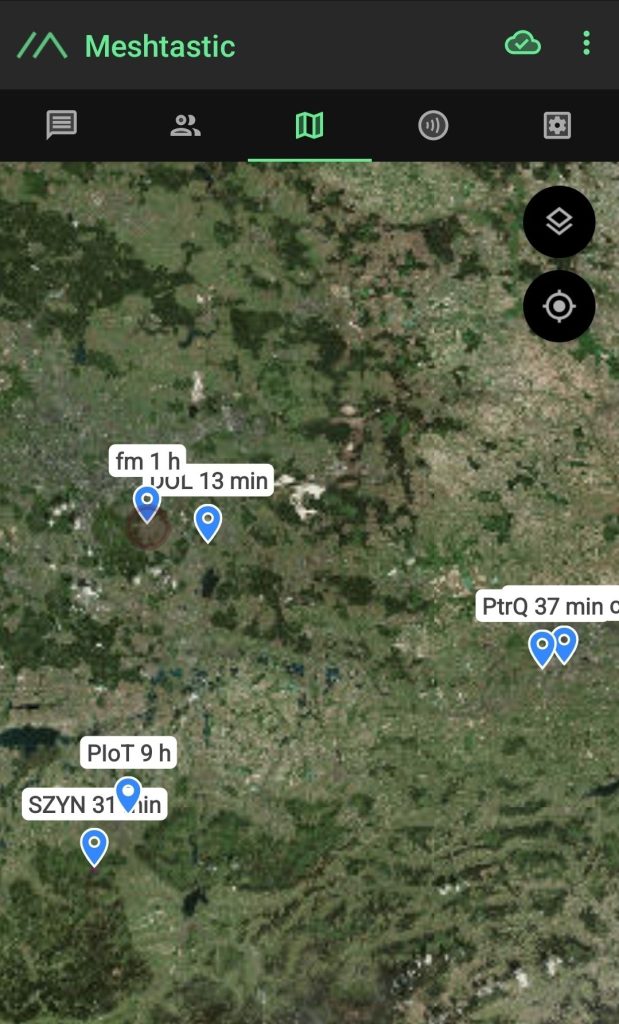The height and width of the screenshot is (1024, 619).
Task: Open the map layers button
Action: pyautogui.click(x=559, y=222)
